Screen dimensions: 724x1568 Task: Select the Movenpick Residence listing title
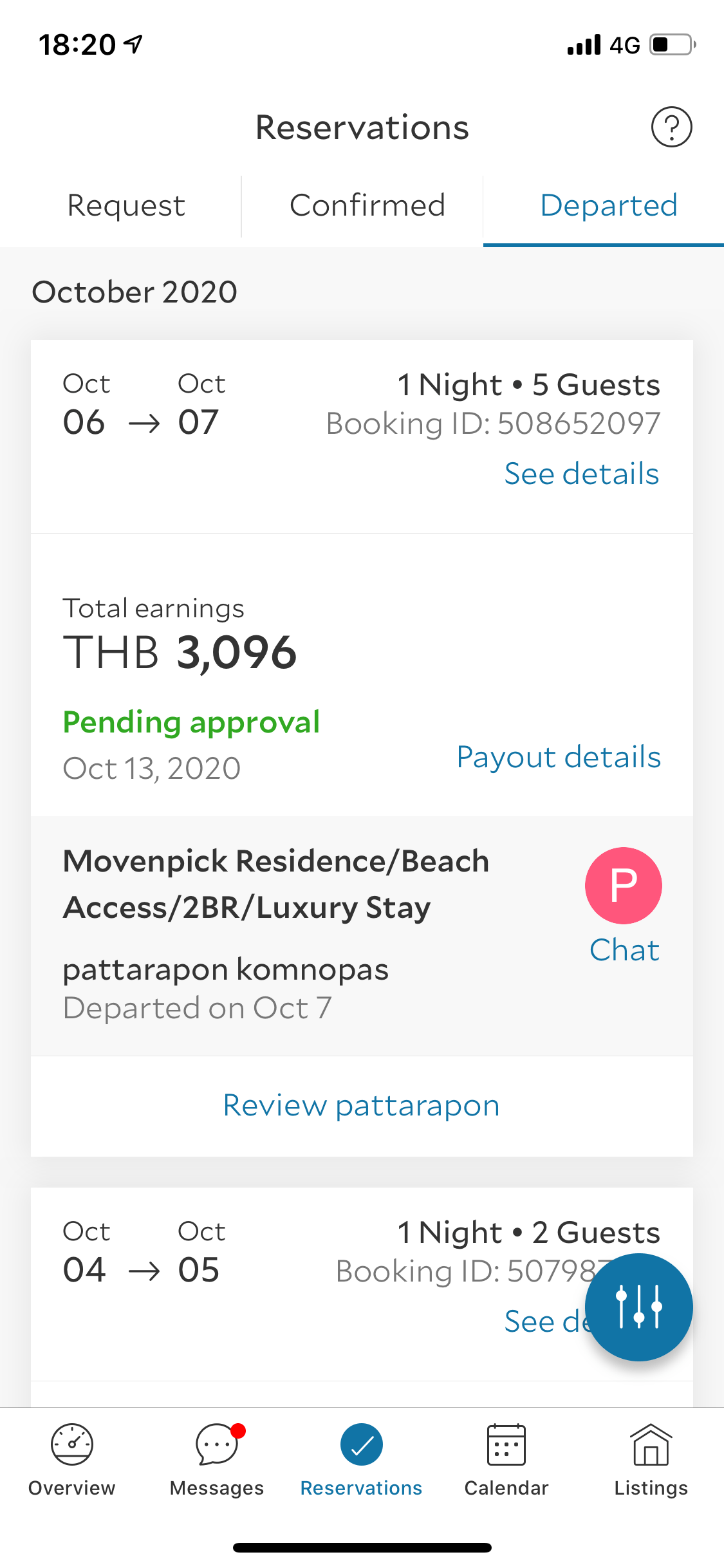(275, 883)
